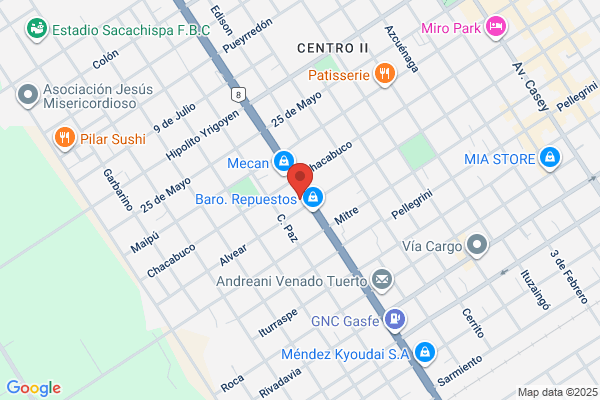The image size is (600, 400).
Task: Tap the Asociación Jesús Misericordioso marker
Action: click(x=28, y=95)
